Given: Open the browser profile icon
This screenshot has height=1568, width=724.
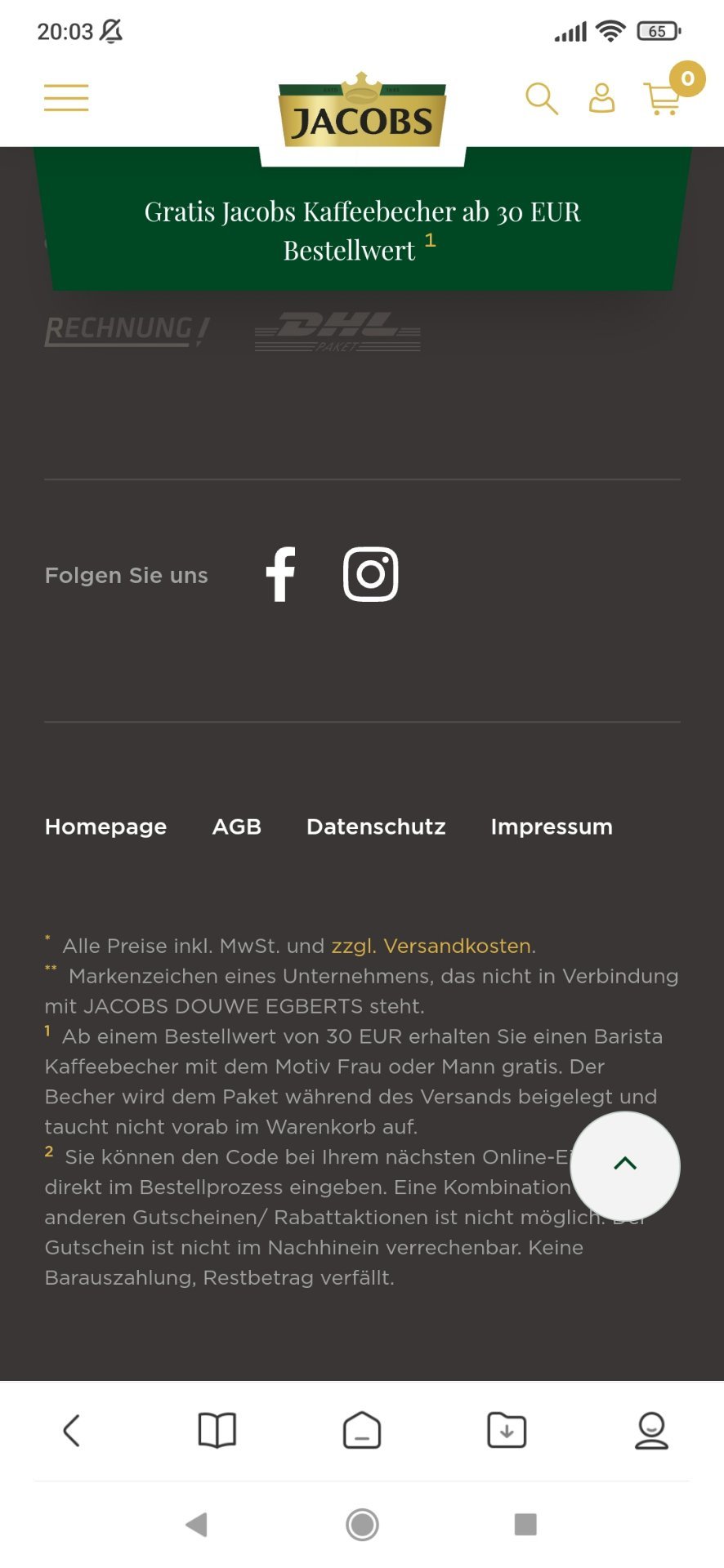Looking at the screenshot, I should [651, 1431].
